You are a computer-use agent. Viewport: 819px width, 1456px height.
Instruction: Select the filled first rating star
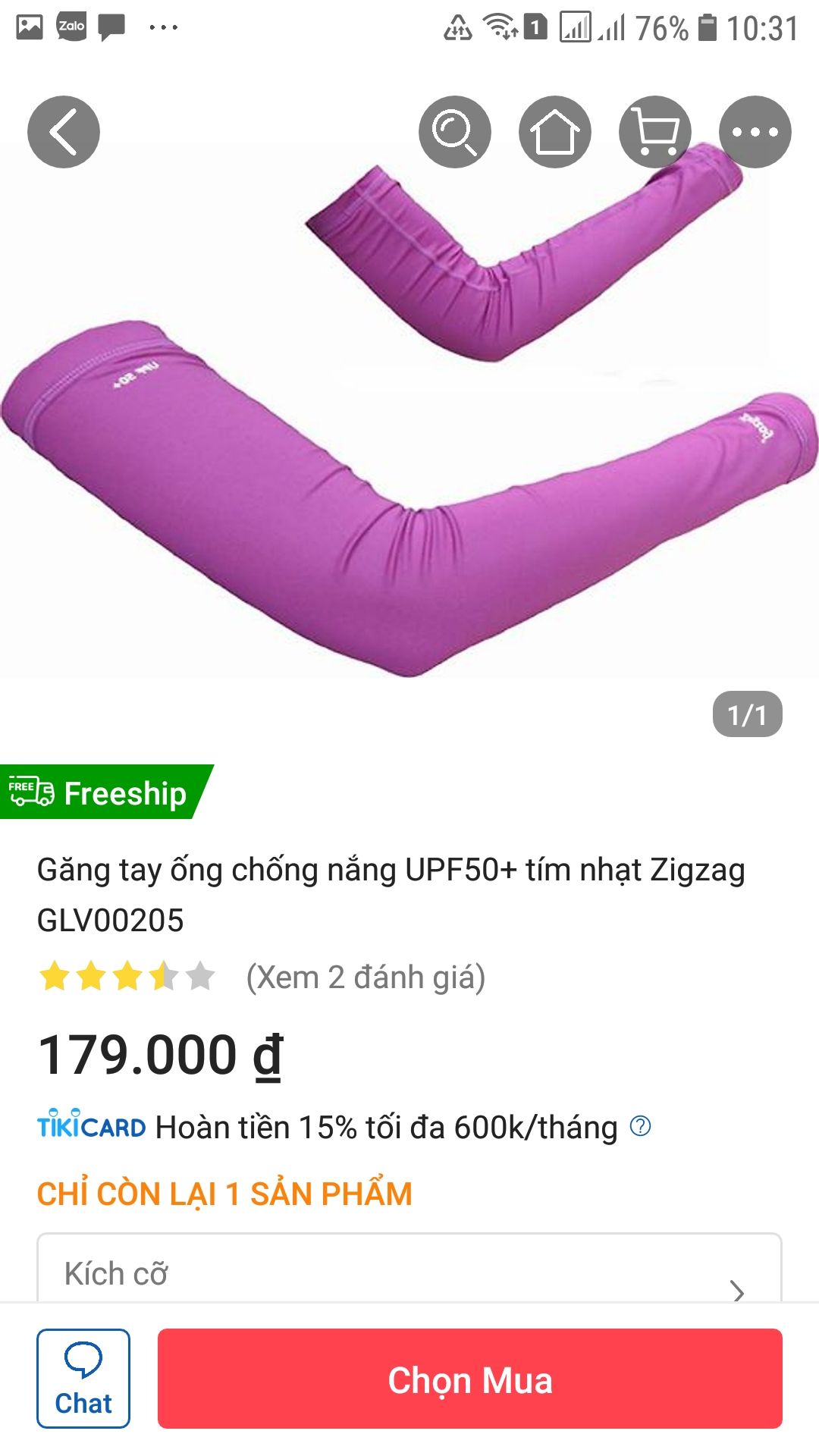[52, 977]
